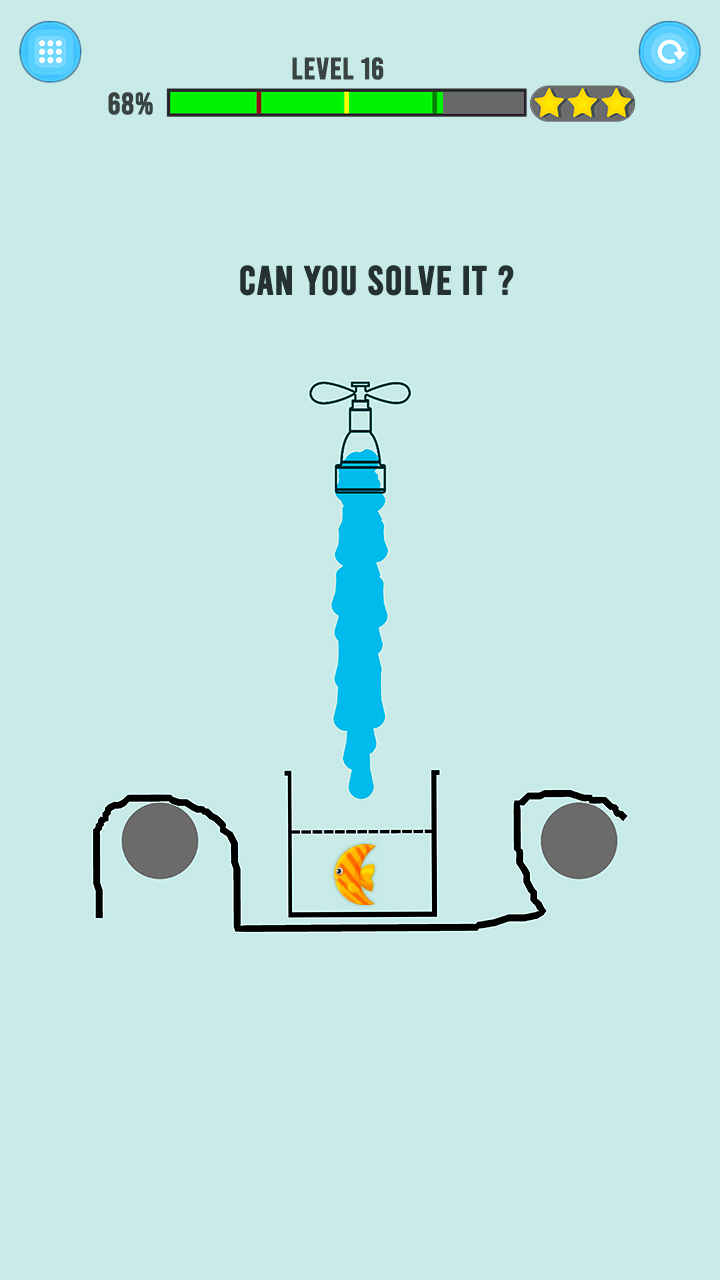720x1280 pixels.
Task: Open the level select grid menu
Action: (50, 51)
